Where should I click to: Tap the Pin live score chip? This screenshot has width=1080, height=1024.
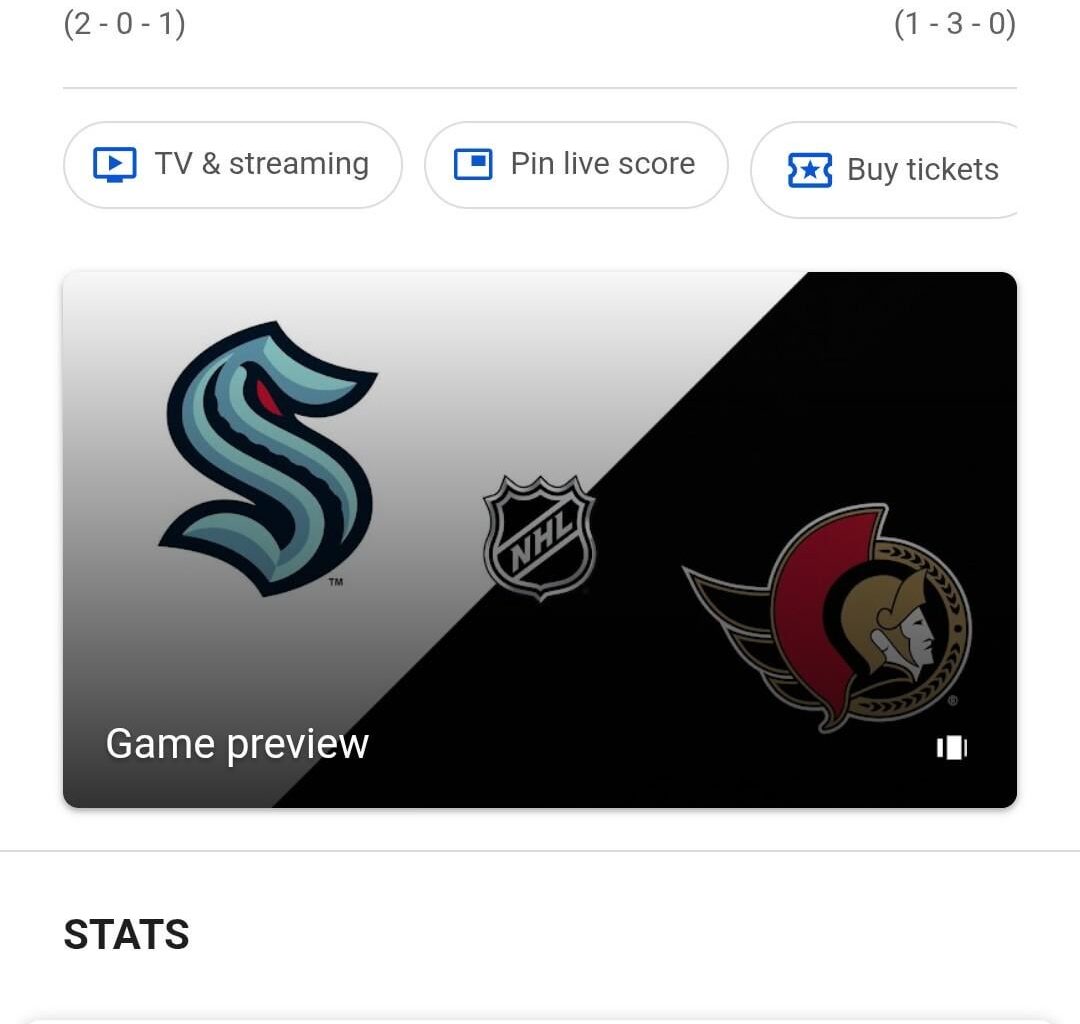(x=576, y=165)
